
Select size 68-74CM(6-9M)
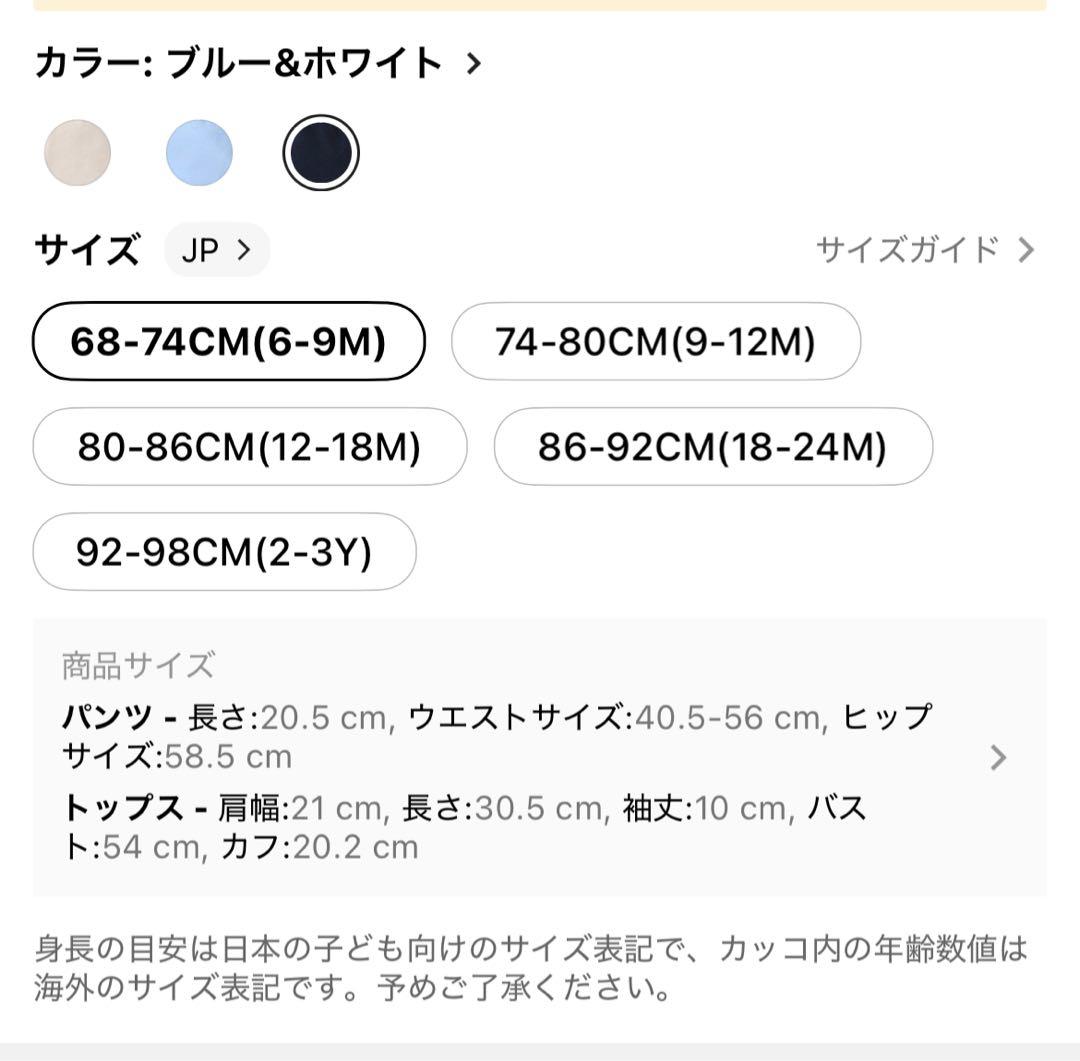pos(228,342)
